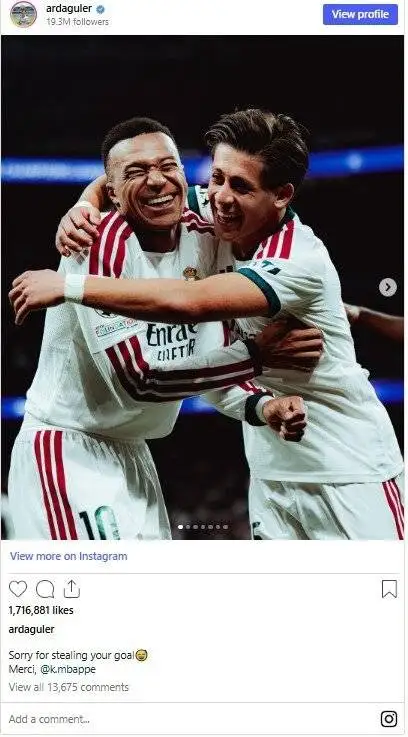Open the photo of the two players

click(202, 287)
